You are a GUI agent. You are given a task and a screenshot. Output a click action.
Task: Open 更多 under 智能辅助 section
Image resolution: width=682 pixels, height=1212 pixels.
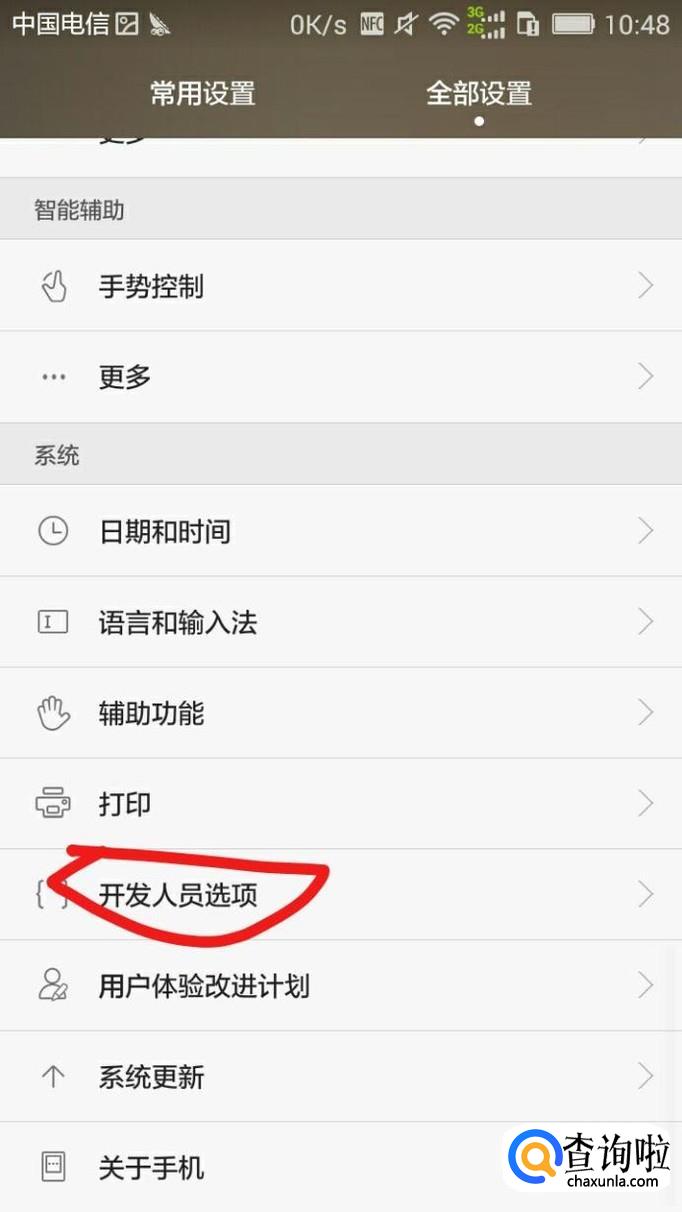click(x=340, y=377)
